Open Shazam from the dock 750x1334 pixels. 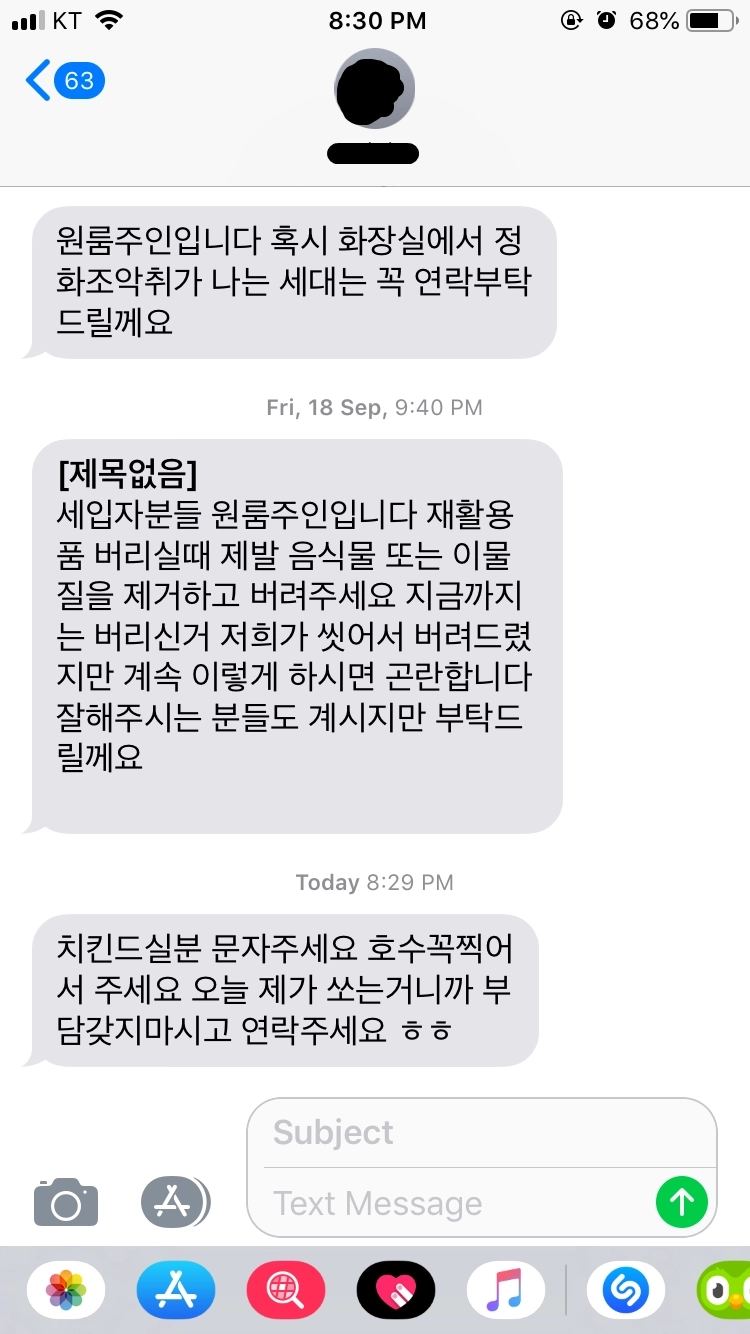624,1290
